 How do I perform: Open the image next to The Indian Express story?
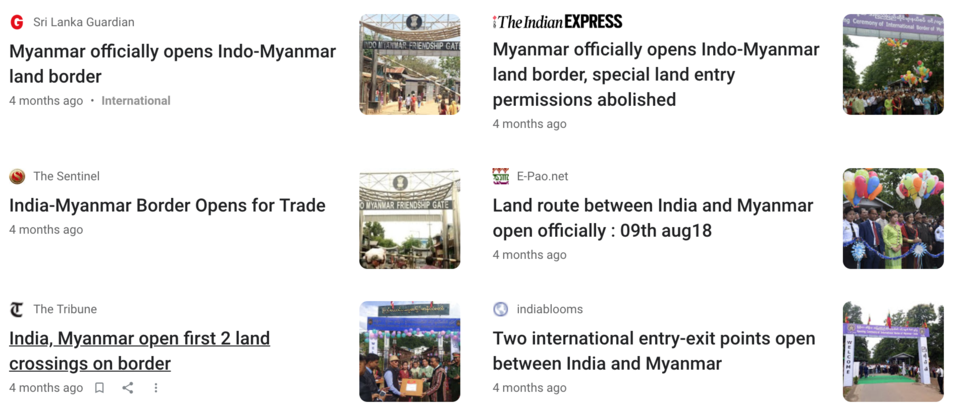[893, 64]
